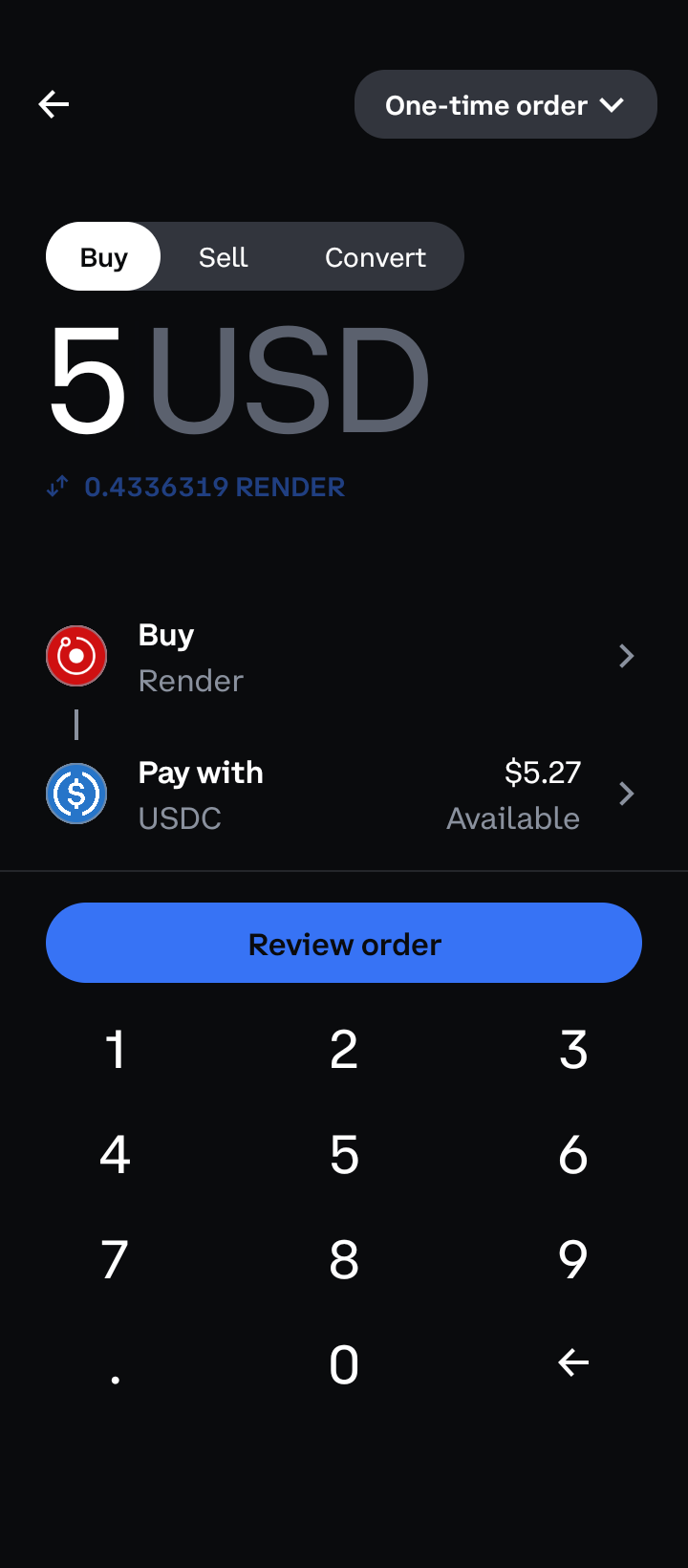Go back using the top arrow

pos(54,104)
